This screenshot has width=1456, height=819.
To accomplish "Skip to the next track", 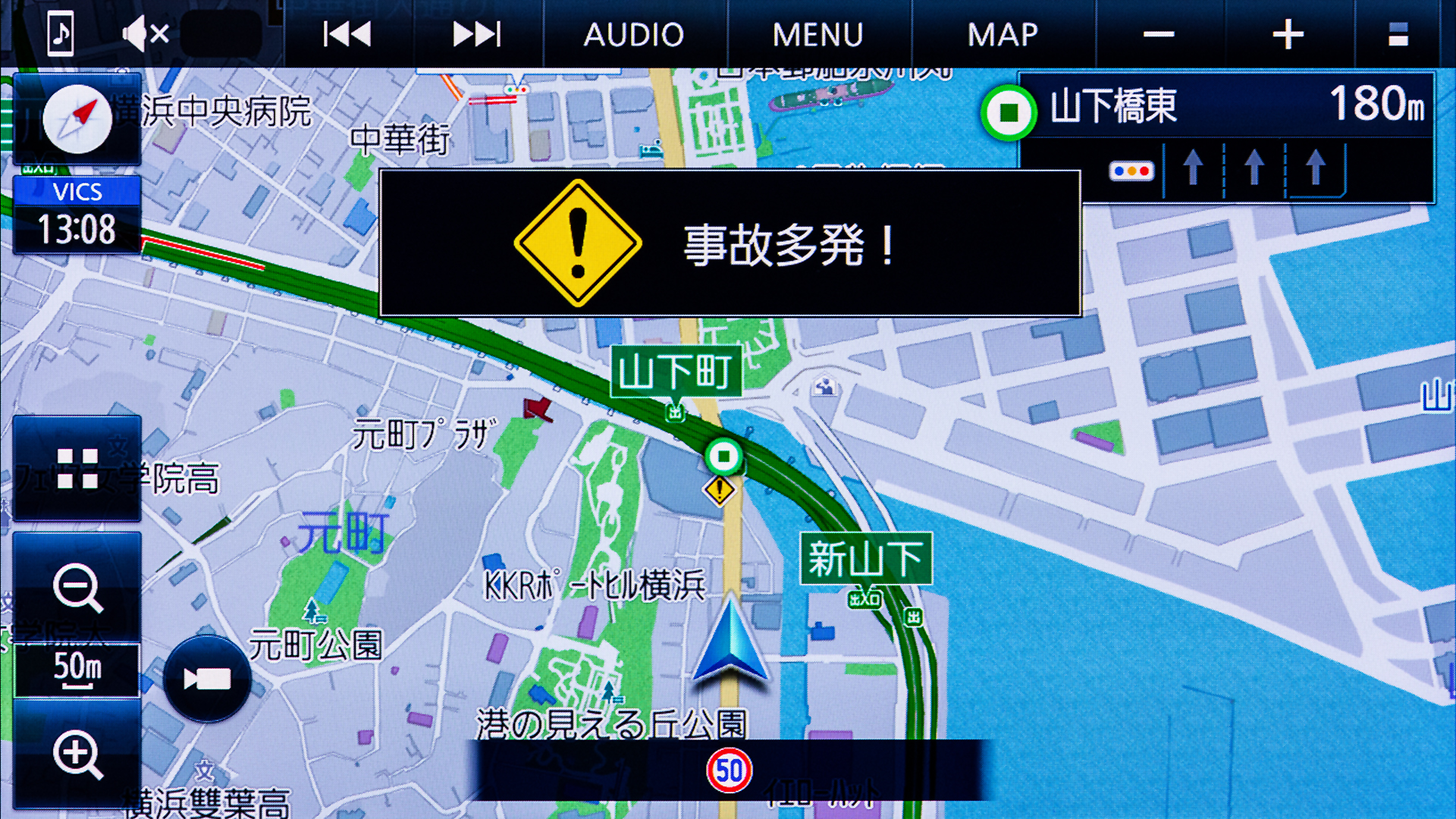I will pos(476,34).
